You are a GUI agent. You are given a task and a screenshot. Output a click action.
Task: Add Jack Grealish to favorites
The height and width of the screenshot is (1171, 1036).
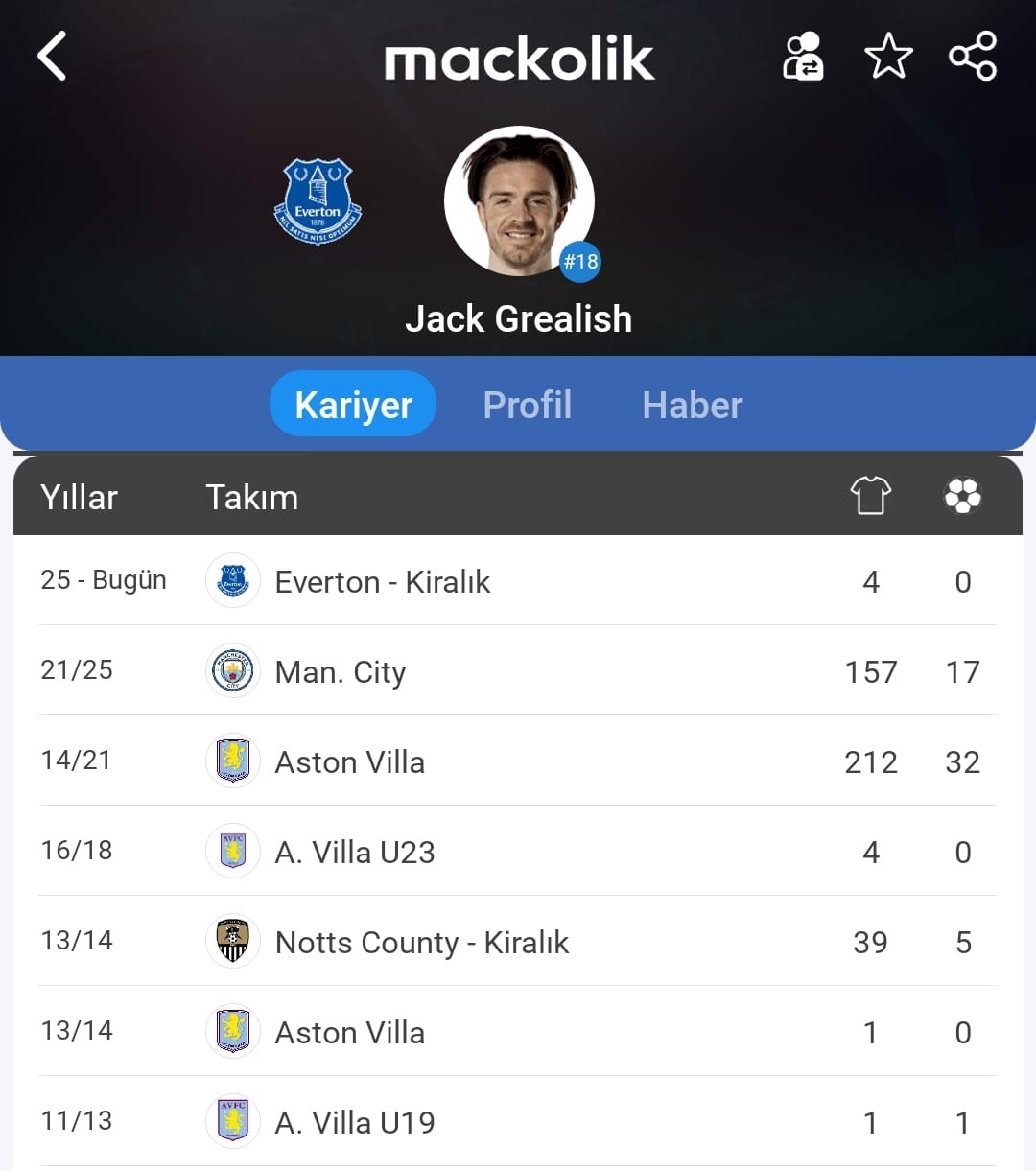[888, 57]
